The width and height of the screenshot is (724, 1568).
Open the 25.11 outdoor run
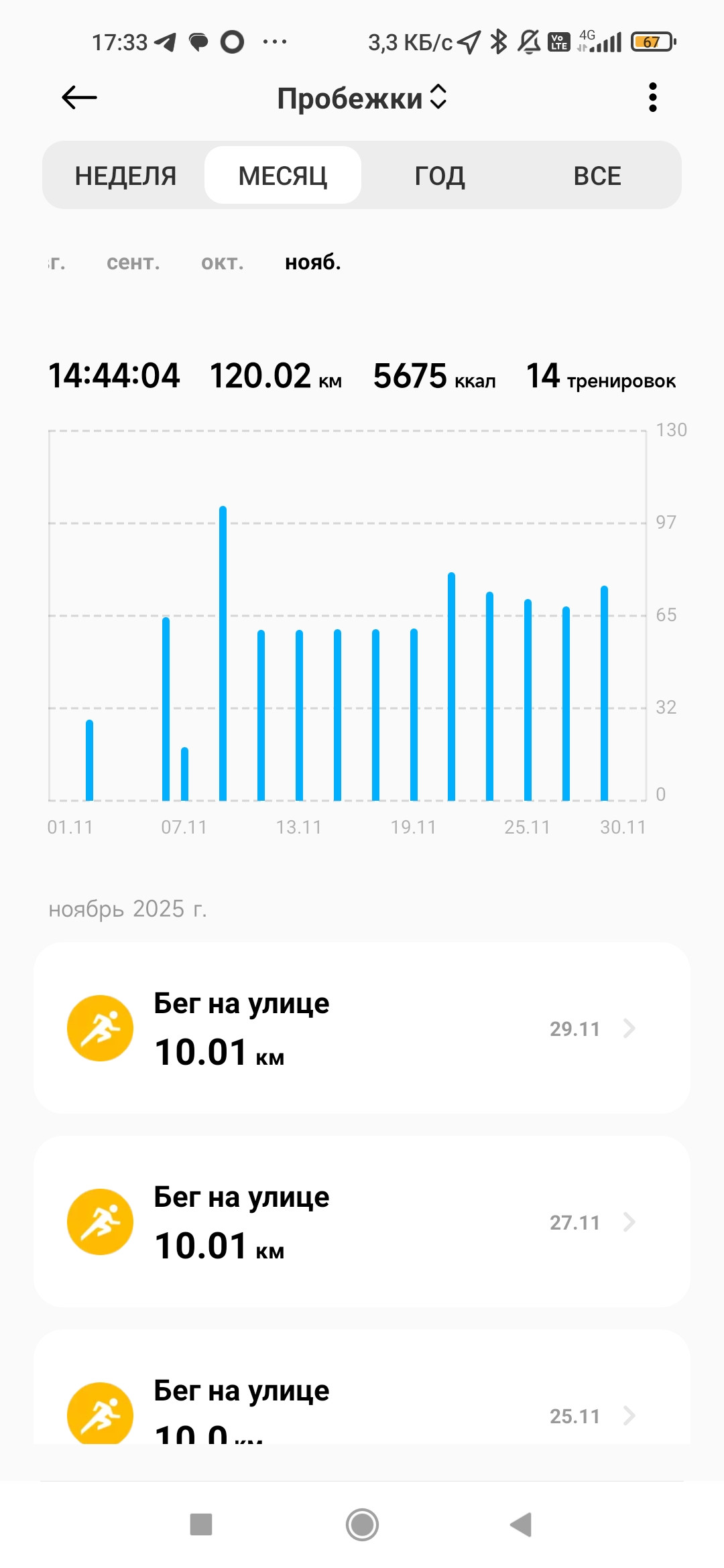(362, 1387)
